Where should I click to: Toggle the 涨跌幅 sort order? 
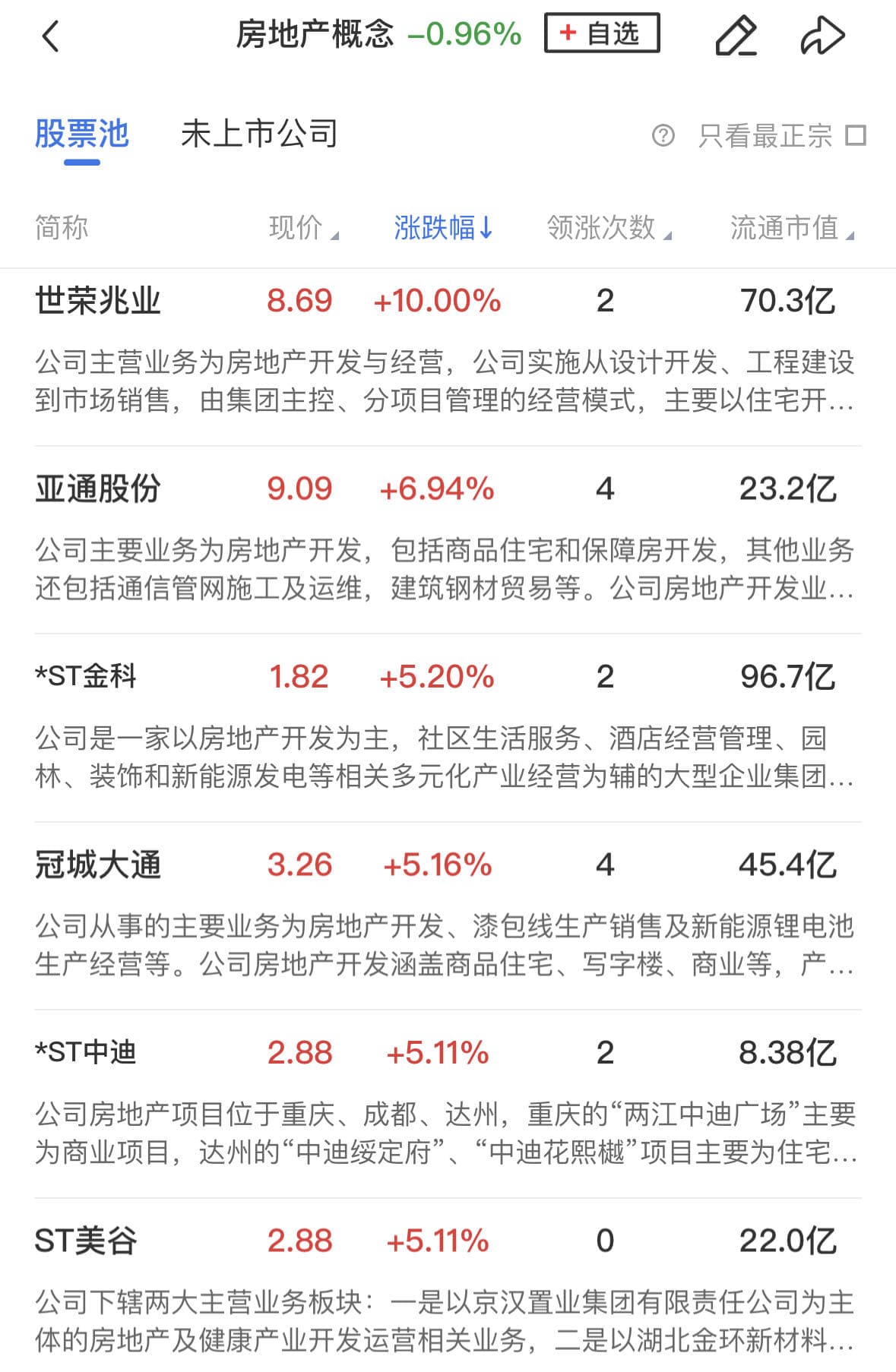[443, 227]
